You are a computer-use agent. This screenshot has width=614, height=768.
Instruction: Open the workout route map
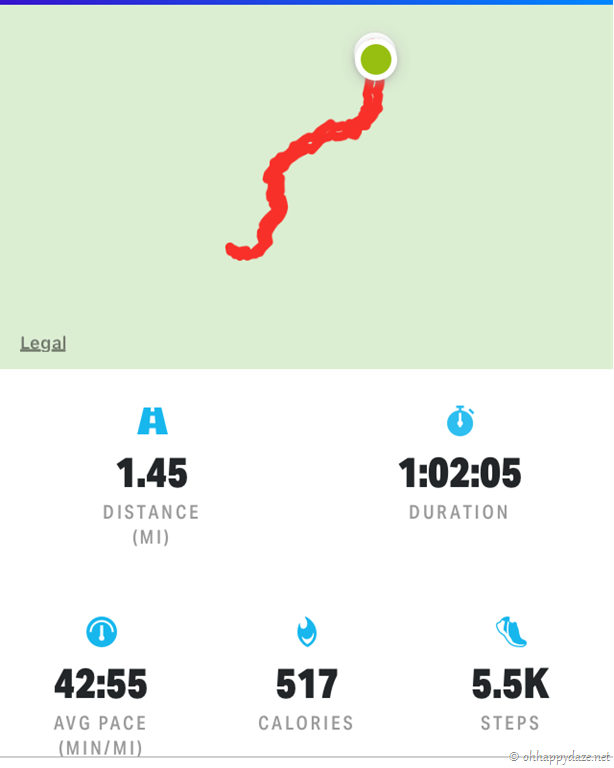(306, 180)
